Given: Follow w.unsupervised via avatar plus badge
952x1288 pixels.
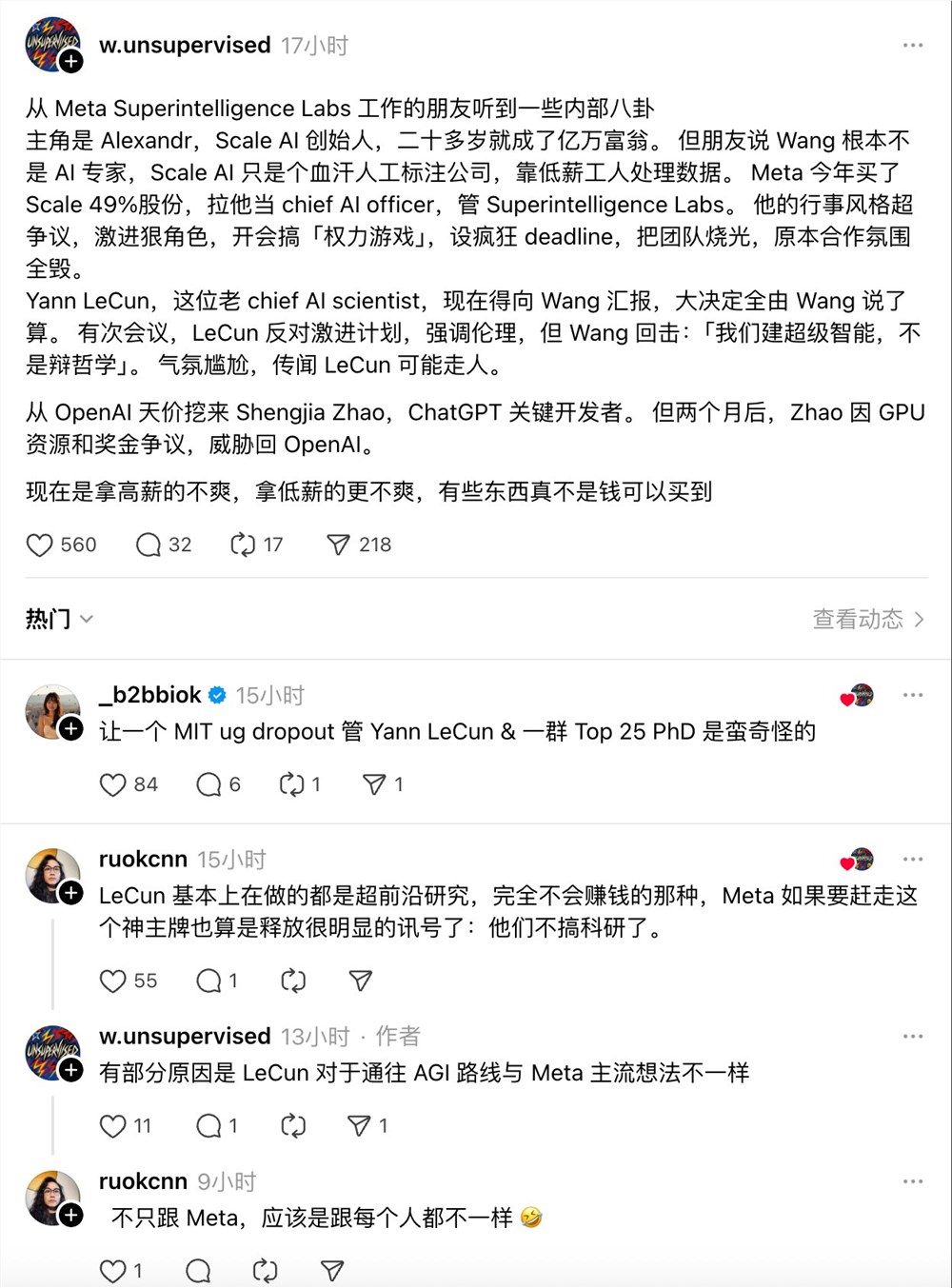Looking at the screenshot, I should (x=71, y=62).
